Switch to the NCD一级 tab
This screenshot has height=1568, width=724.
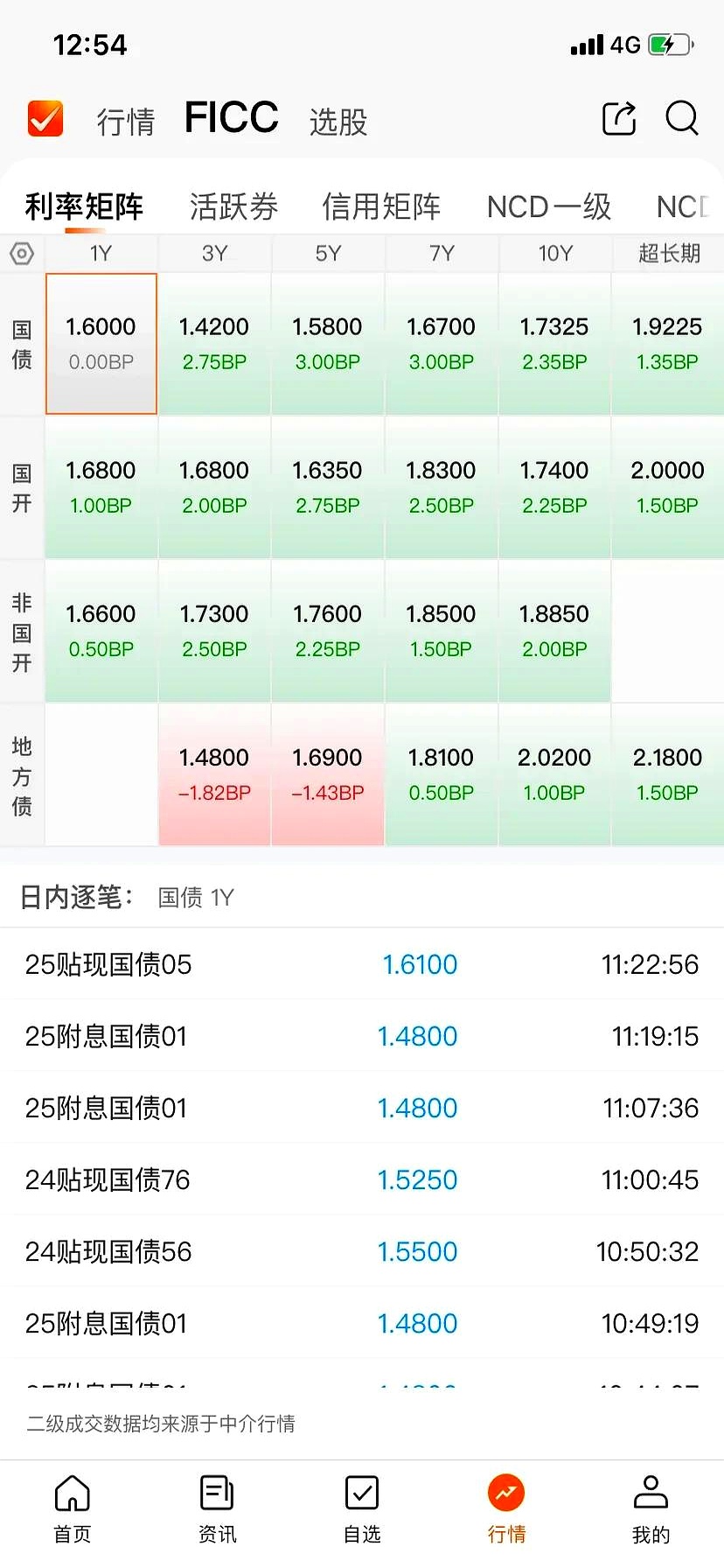click(548, 206)
